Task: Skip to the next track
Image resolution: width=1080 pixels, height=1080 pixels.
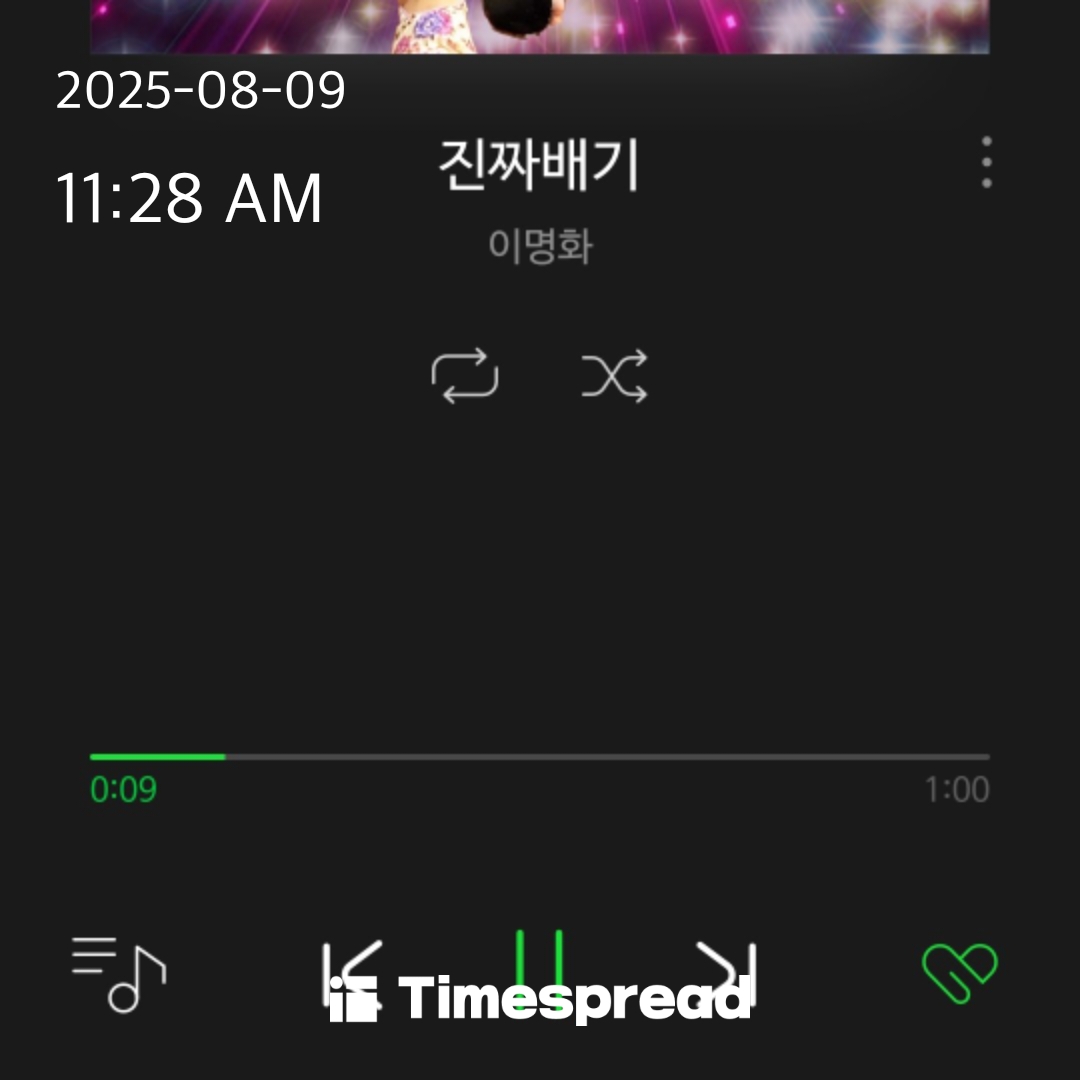Action: coord(728,971)
